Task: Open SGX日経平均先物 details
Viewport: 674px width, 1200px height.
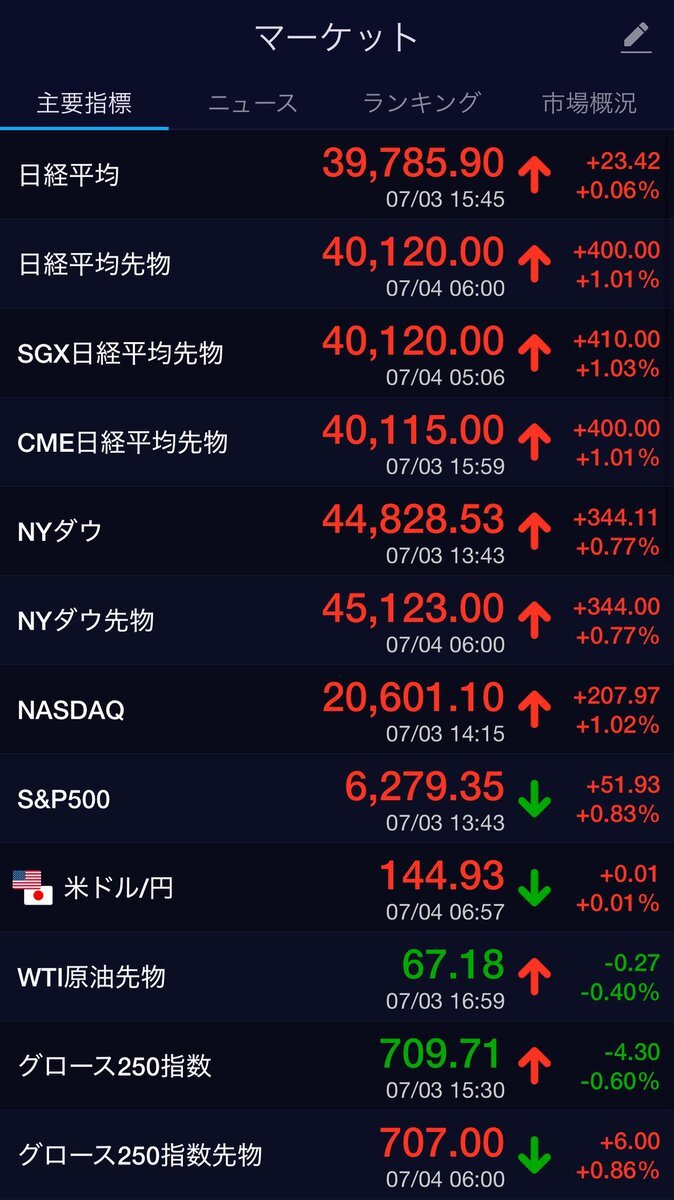Action: click(337, 353)
